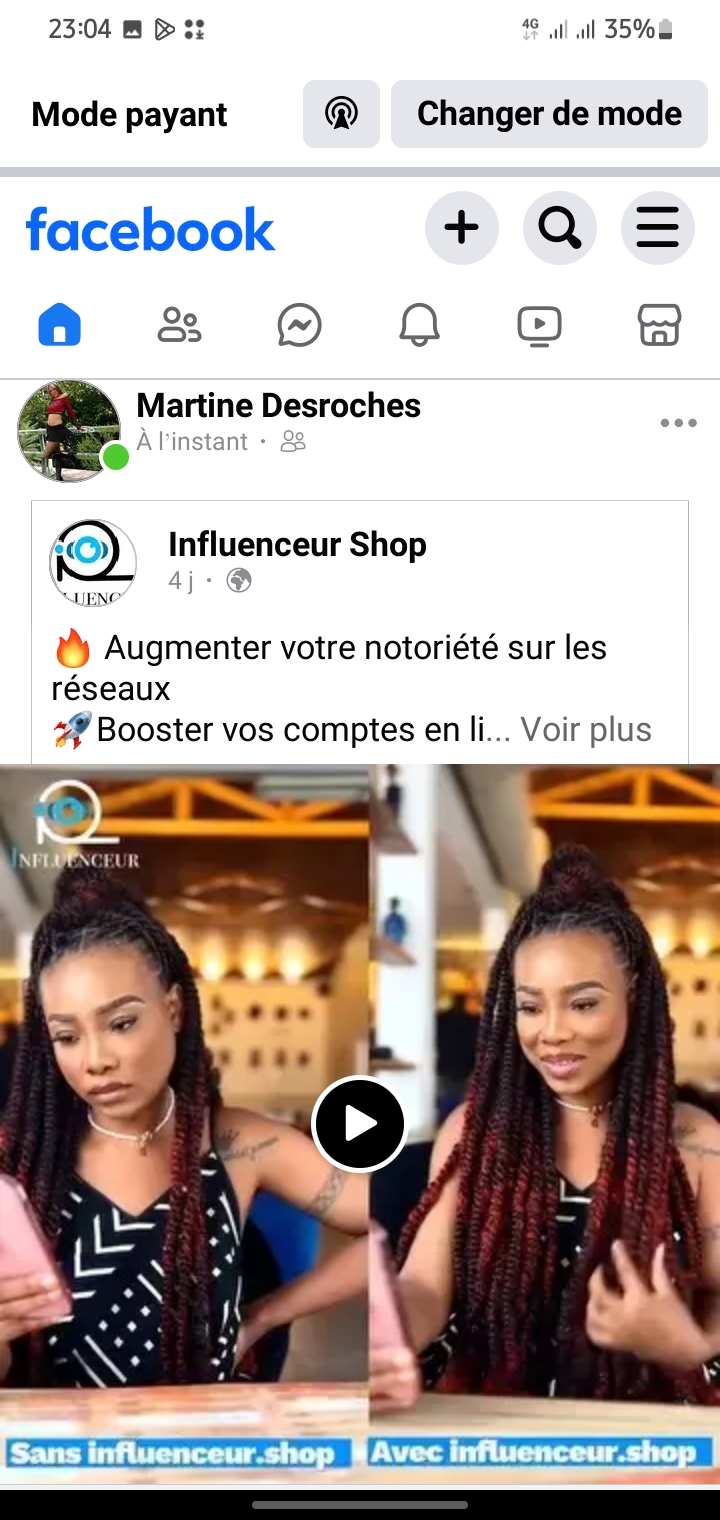Switch to the Video tab

[x=539, y=325]
